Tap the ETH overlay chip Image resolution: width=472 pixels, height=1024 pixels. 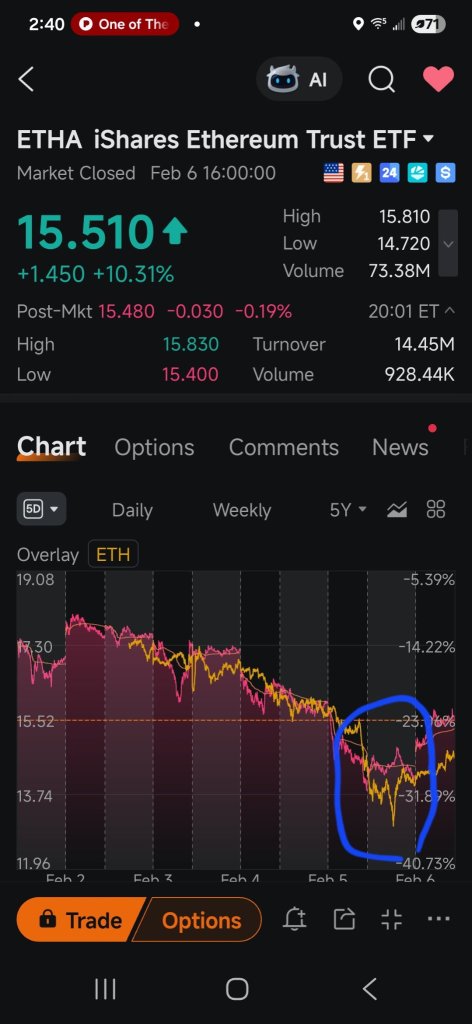pos(113,555)
